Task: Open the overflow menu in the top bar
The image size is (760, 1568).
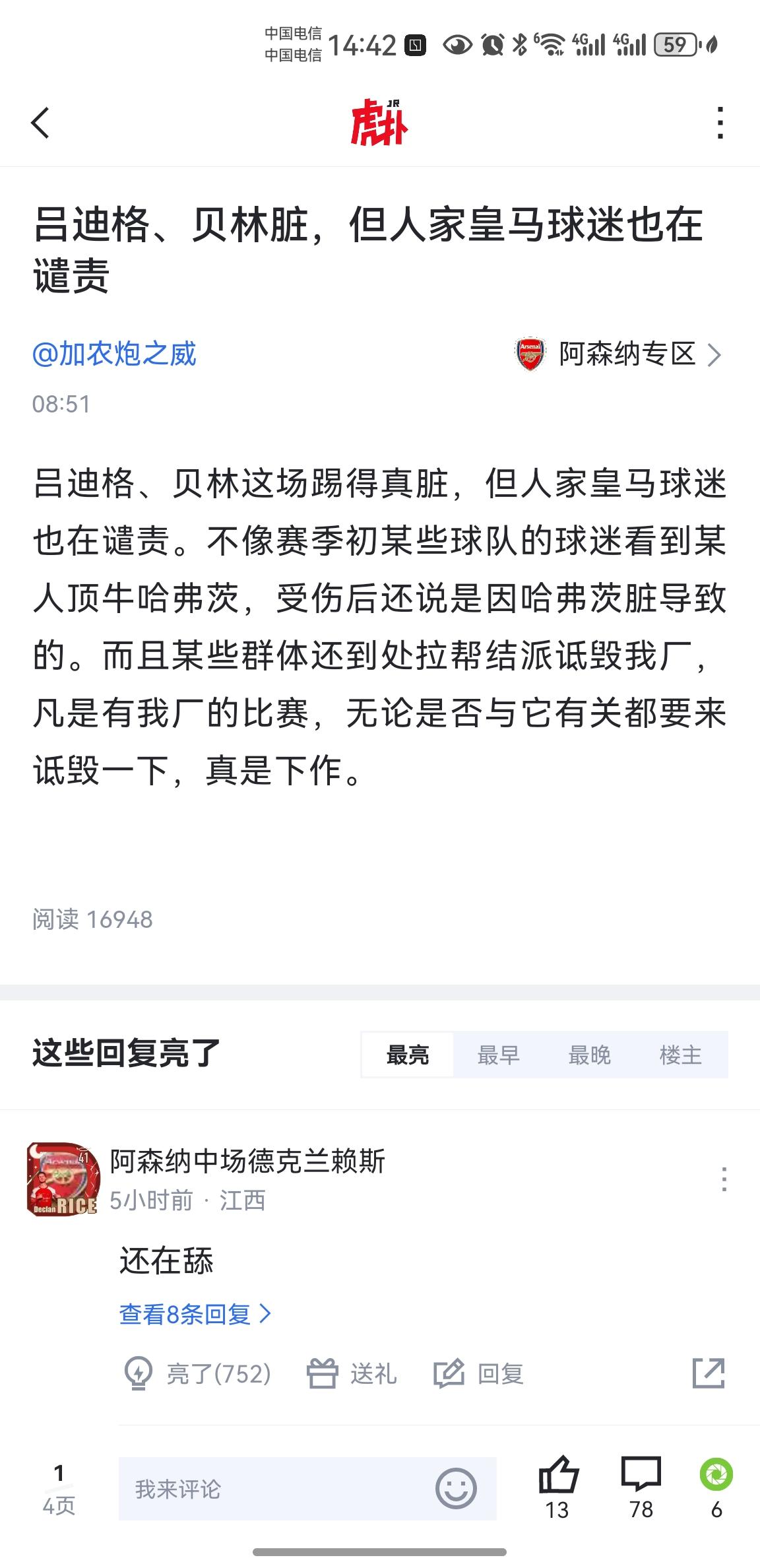Action: click(x=720, y=123)
